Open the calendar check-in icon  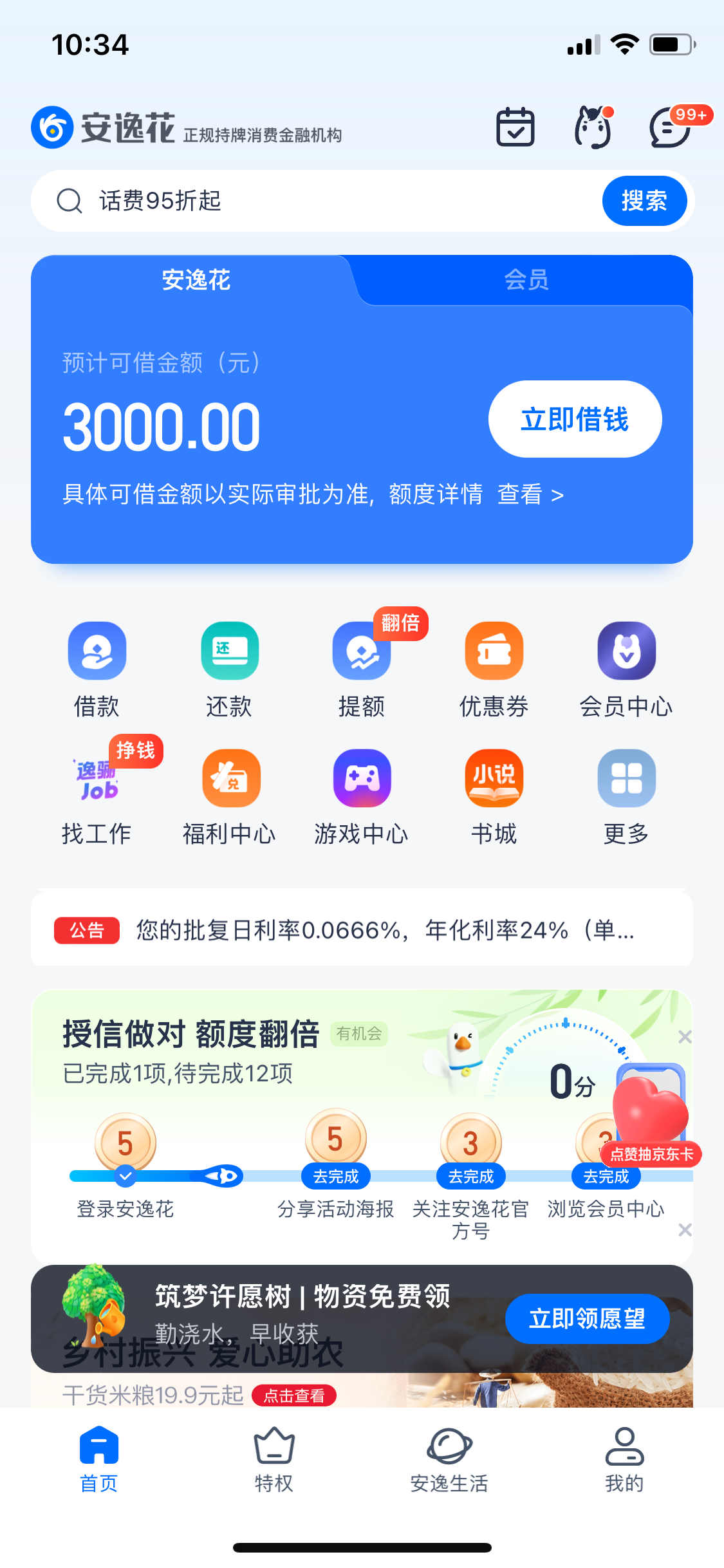pos(515,127)
